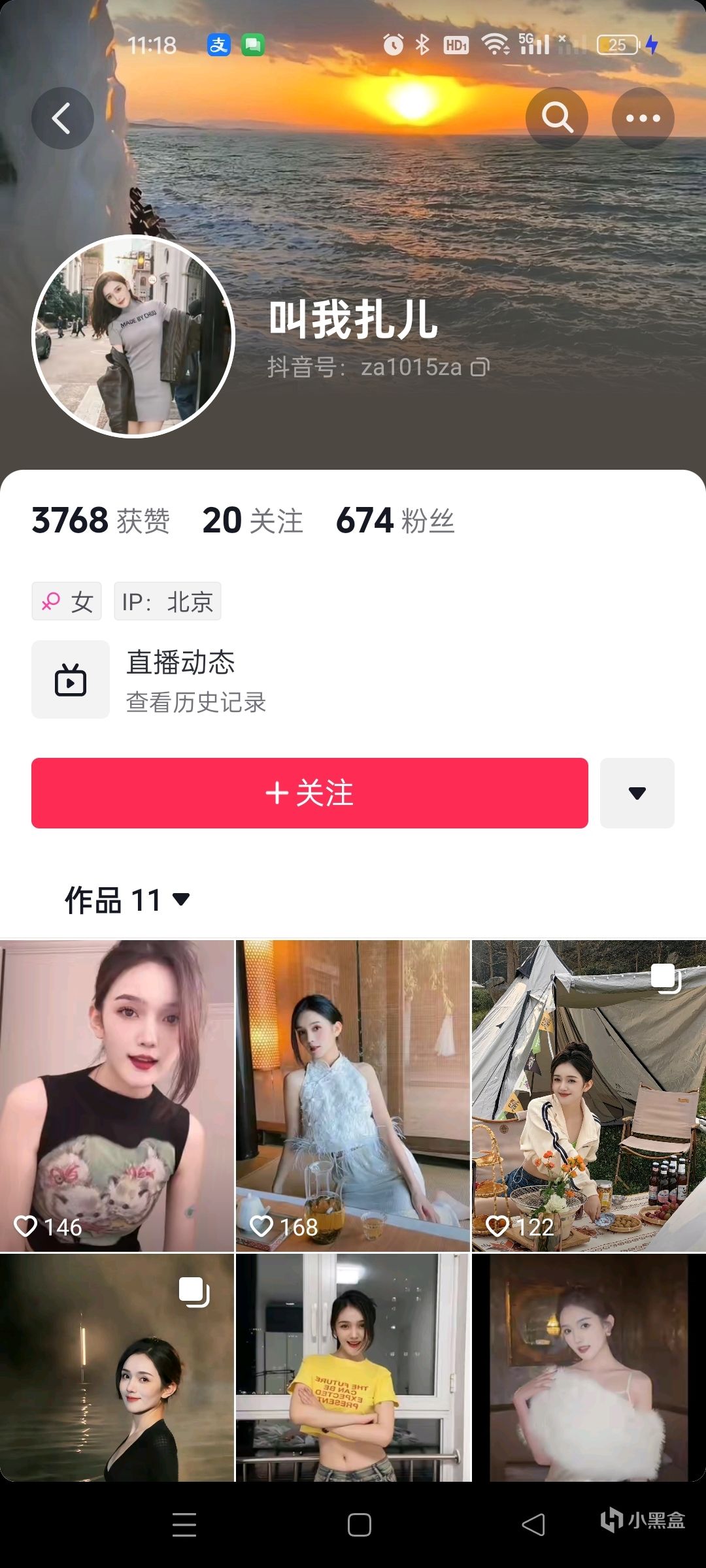
Task: Open the camping post with 122 likes
Action: click(588, 1096)
